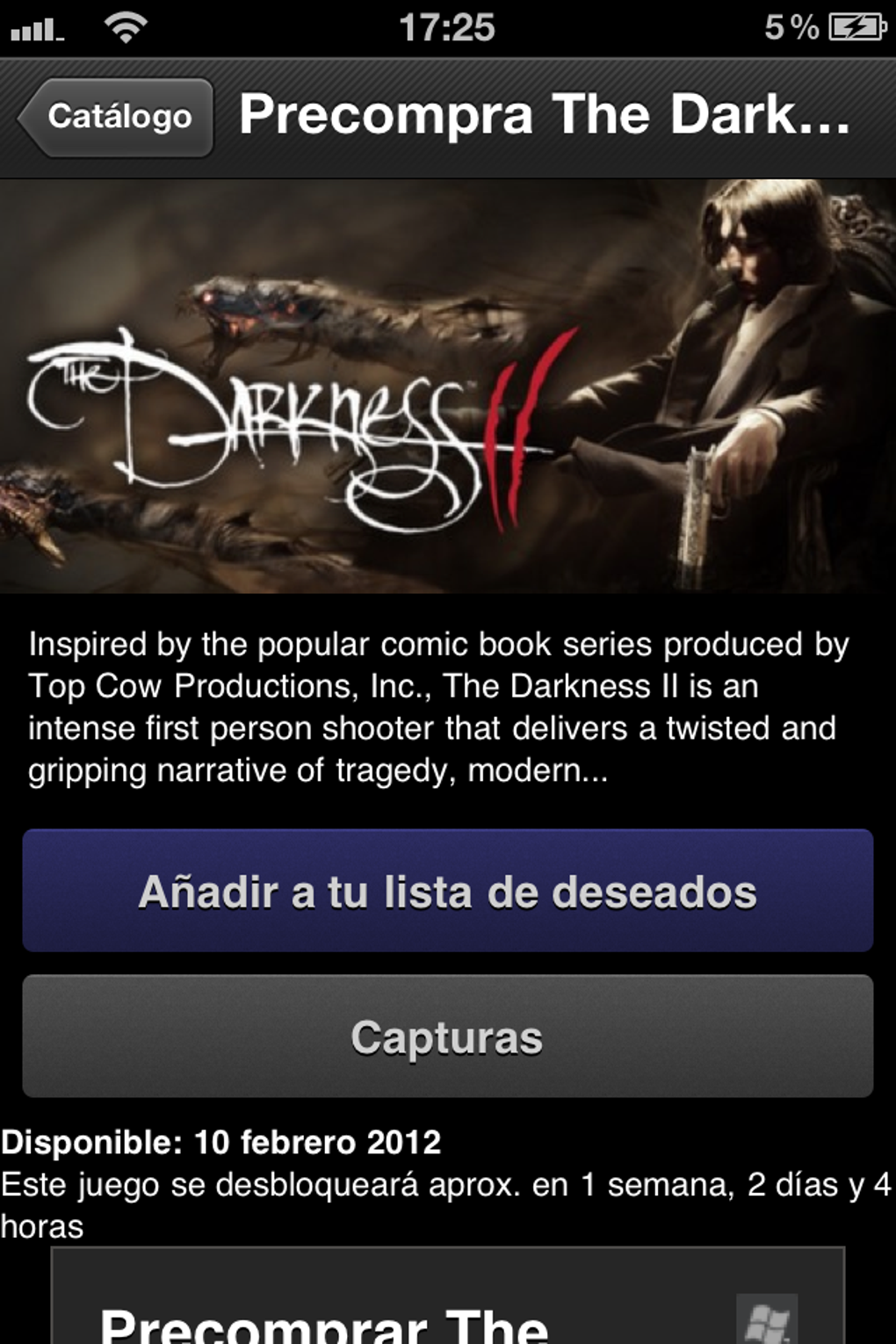
Task: Go back to Catálogo
Action: [x=117, y=117]
